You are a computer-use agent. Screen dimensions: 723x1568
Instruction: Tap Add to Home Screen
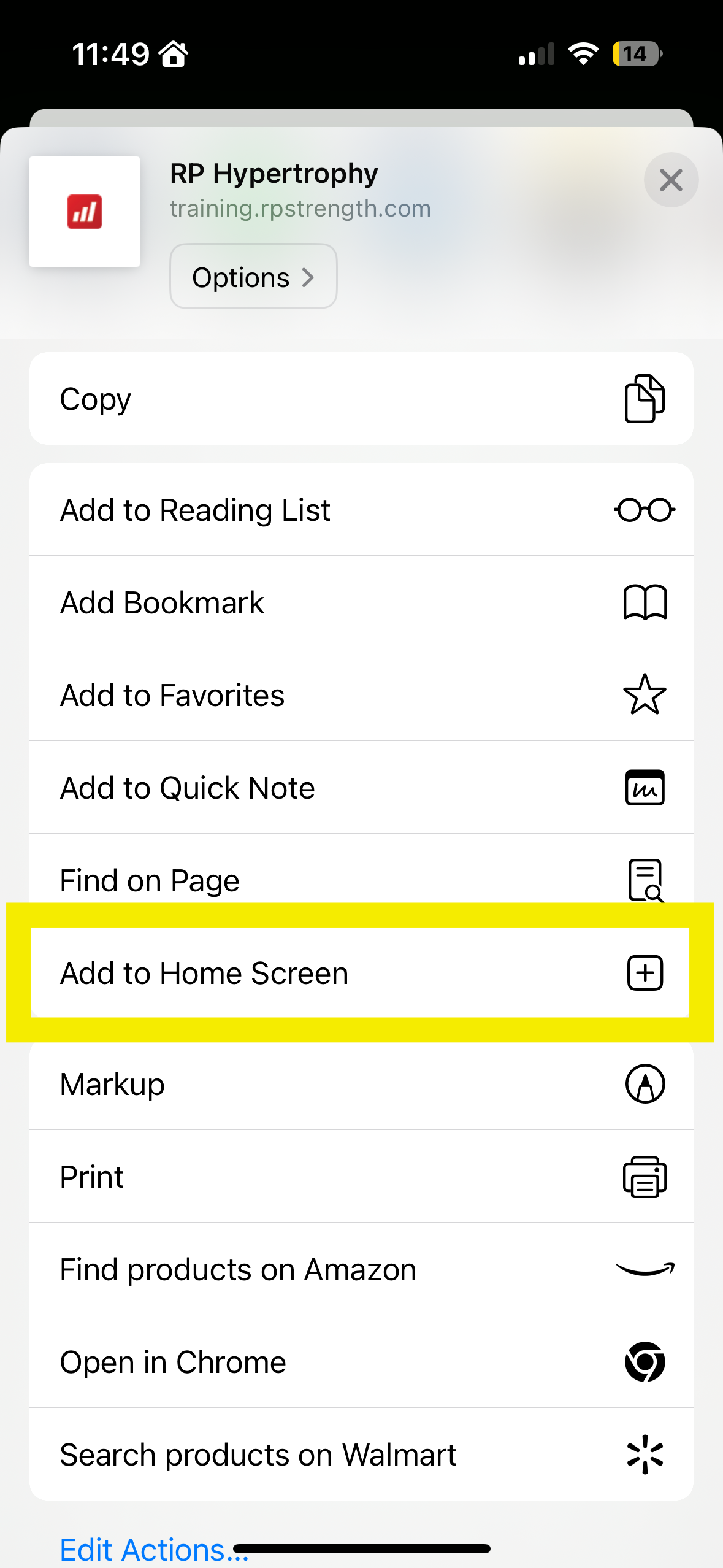tap(361, 973)
